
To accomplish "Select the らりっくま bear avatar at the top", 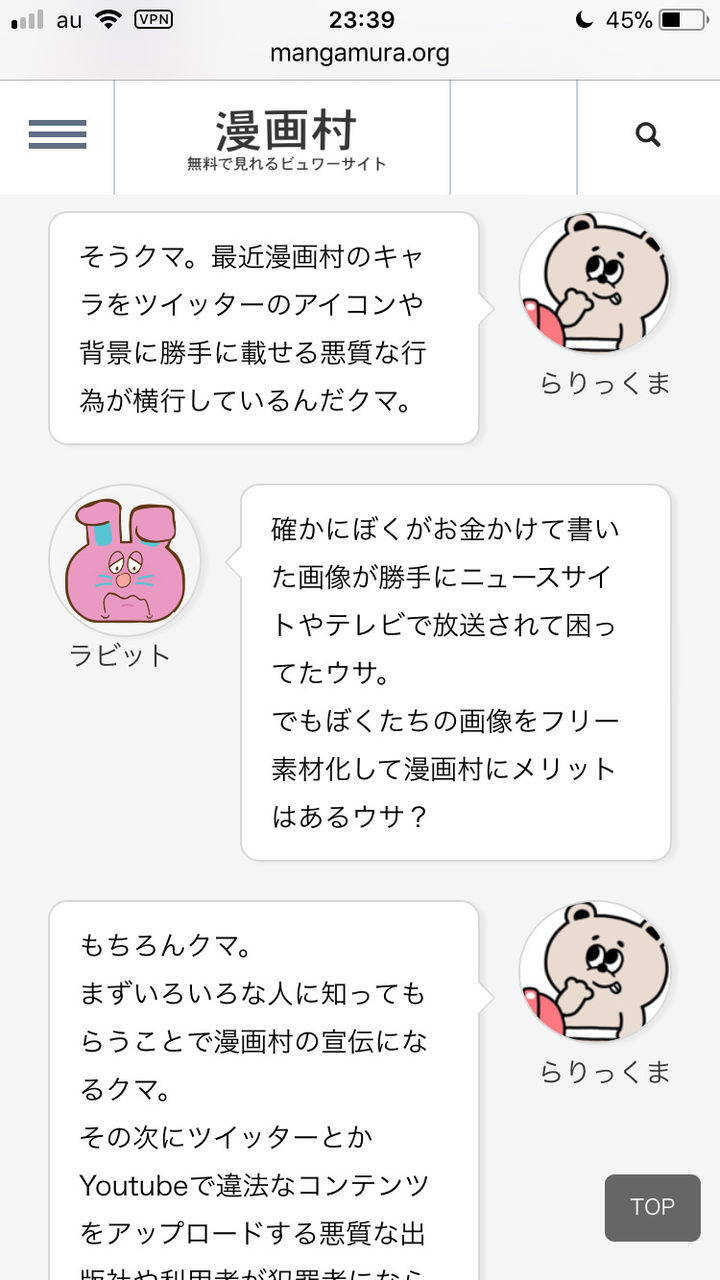I will 594,283.
